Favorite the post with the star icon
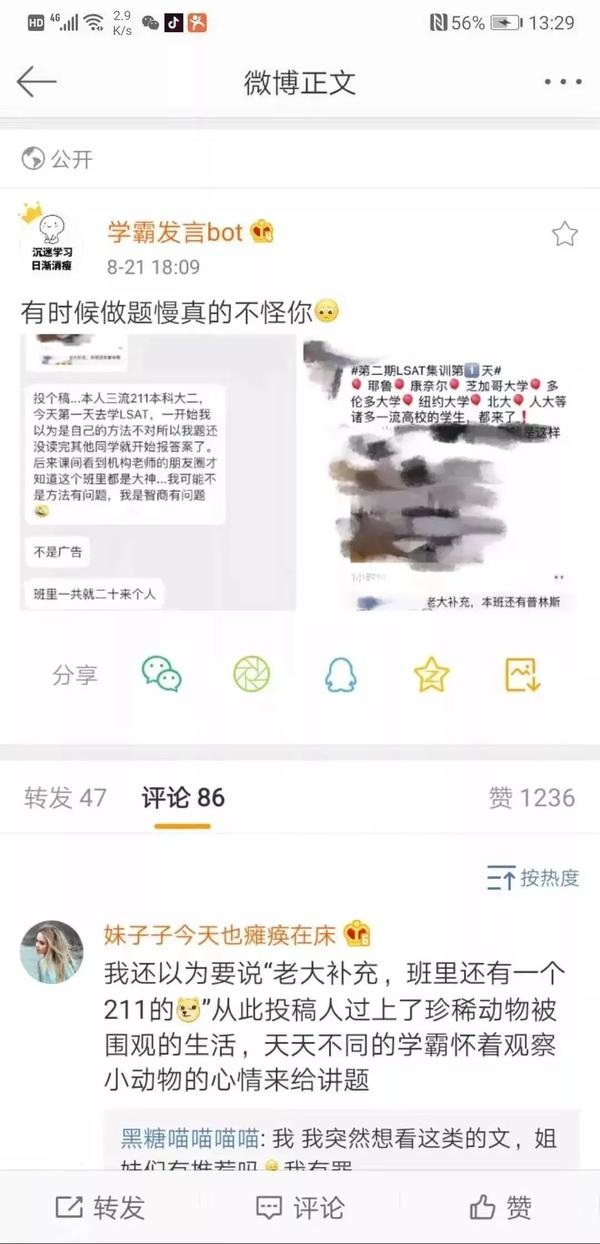 tap(565, 234)
